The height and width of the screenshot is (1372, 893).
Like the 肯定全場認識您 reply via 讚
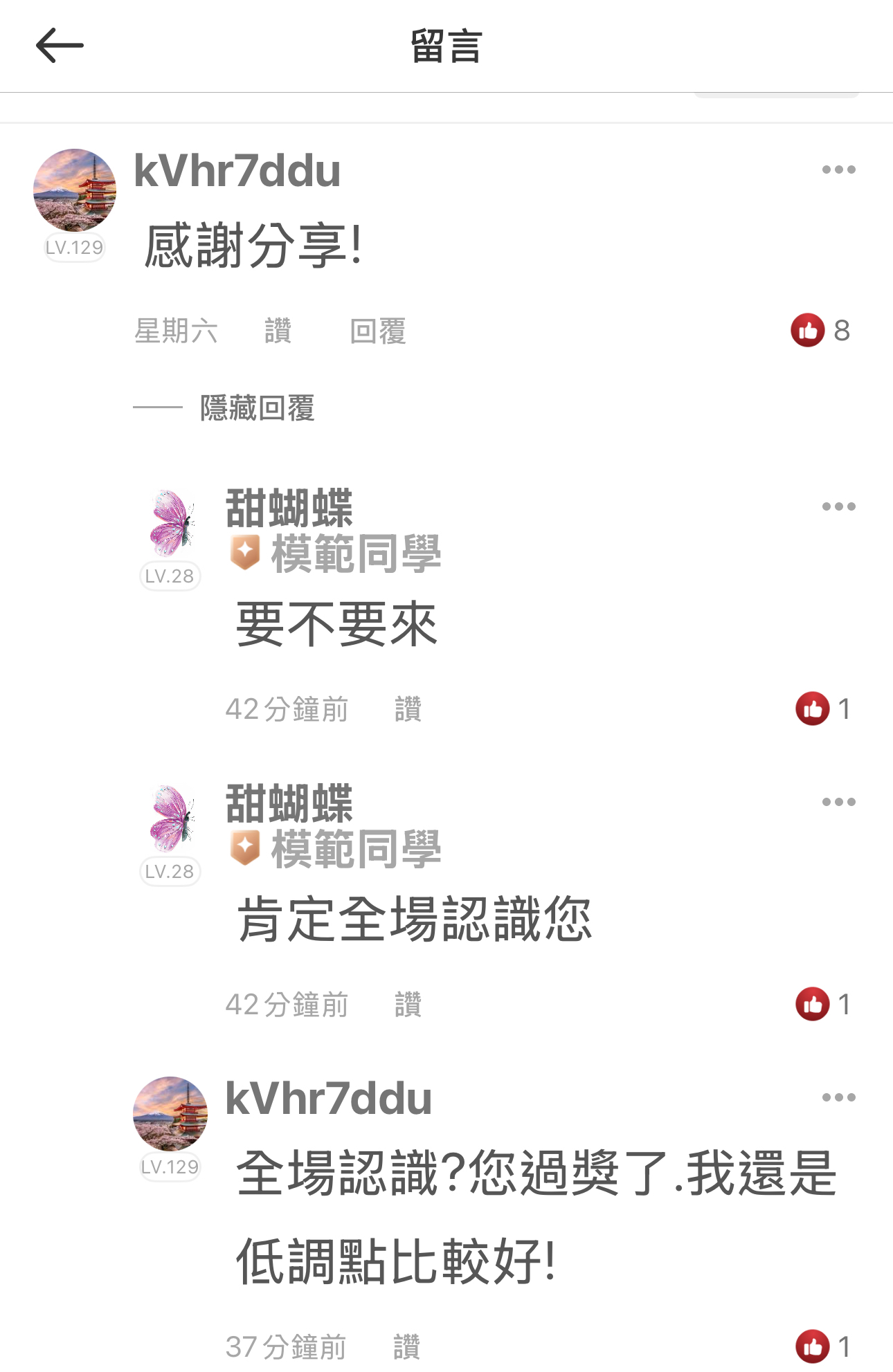click(x=408, y=1005)
